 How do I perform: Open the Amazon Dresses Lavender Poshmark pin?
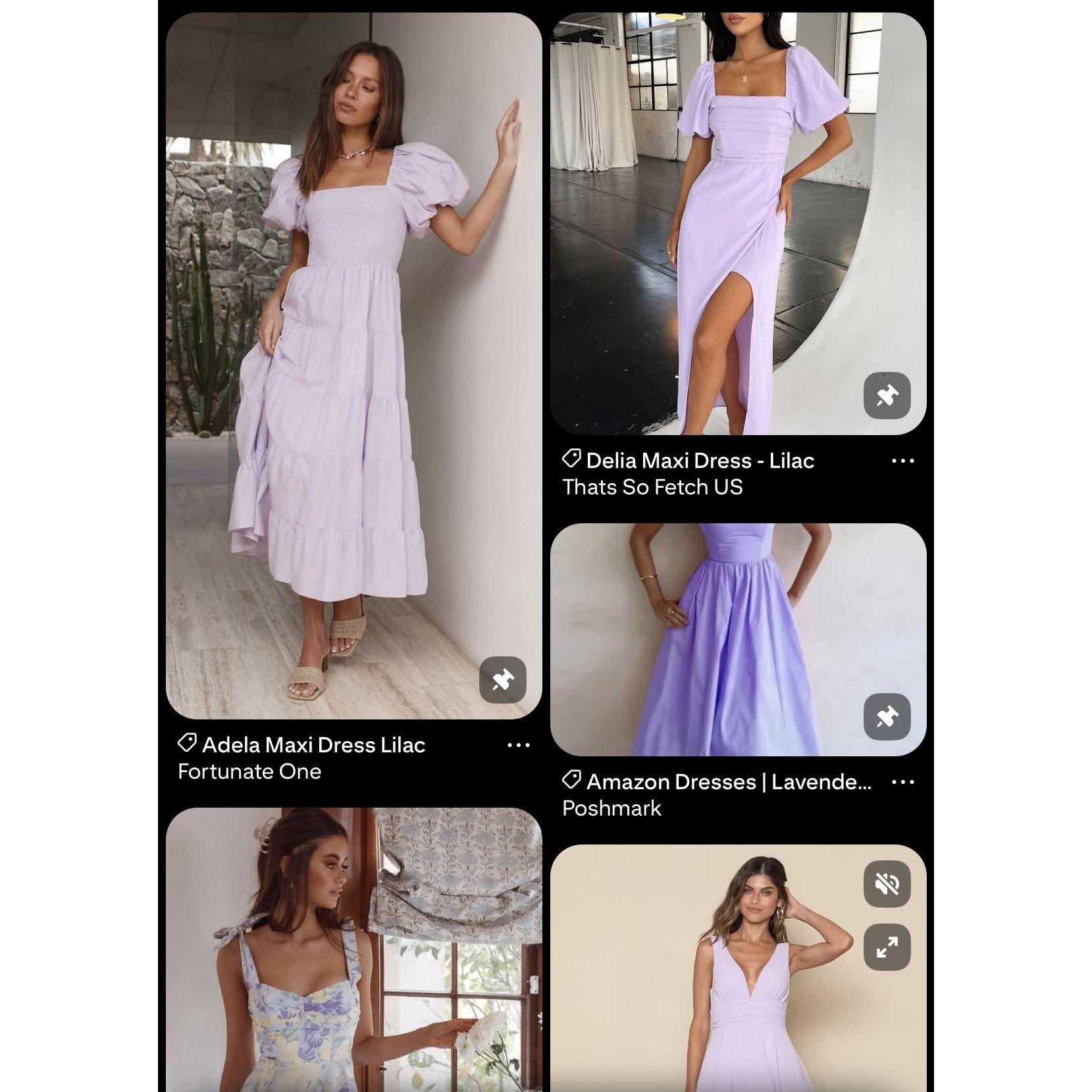(x=737, y=638)
